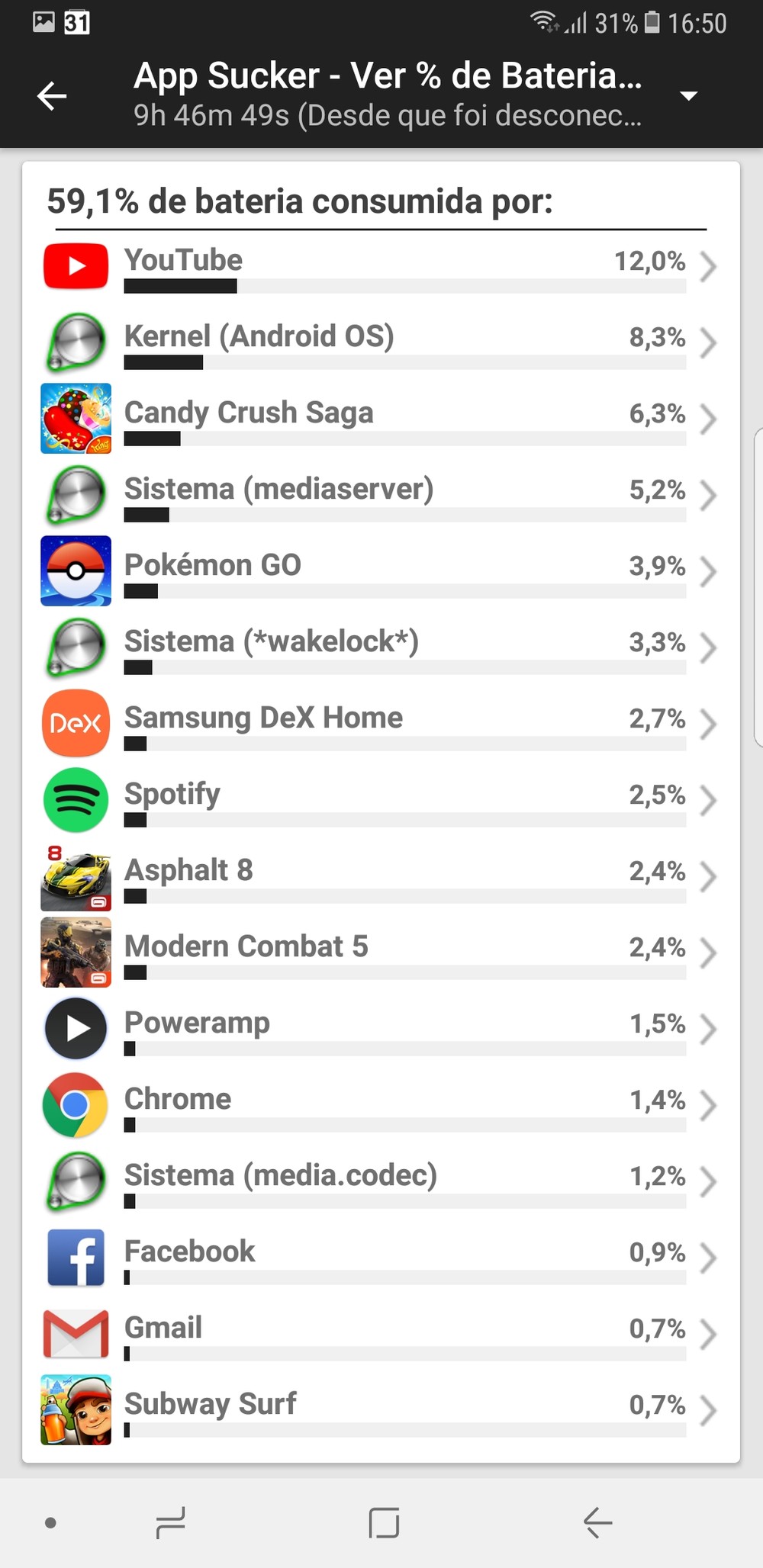
Task: Expand the time period dropdown in header
Action: [x=688, y=96]
